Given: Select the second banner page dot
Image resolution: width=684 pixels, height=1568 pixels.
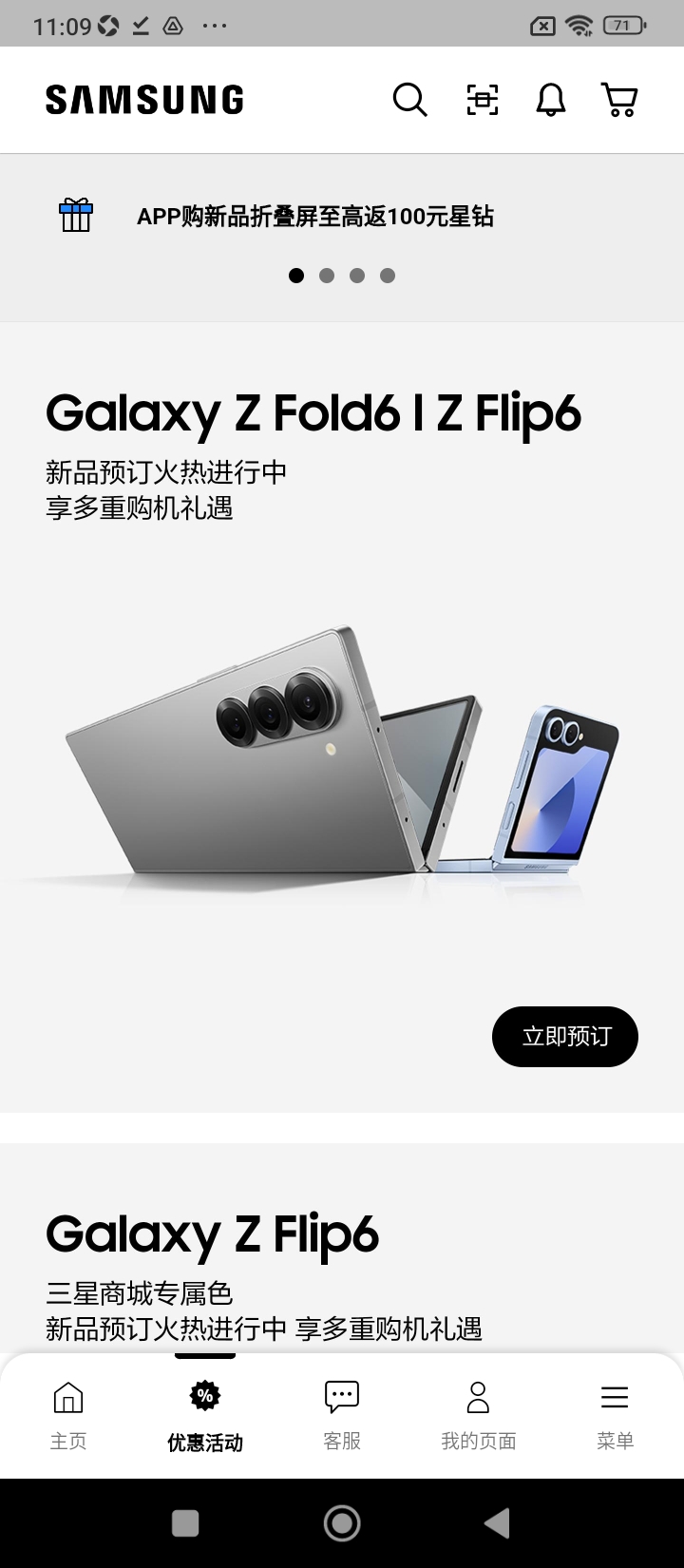Looking at the screenshot, I should tap(327, 276).
